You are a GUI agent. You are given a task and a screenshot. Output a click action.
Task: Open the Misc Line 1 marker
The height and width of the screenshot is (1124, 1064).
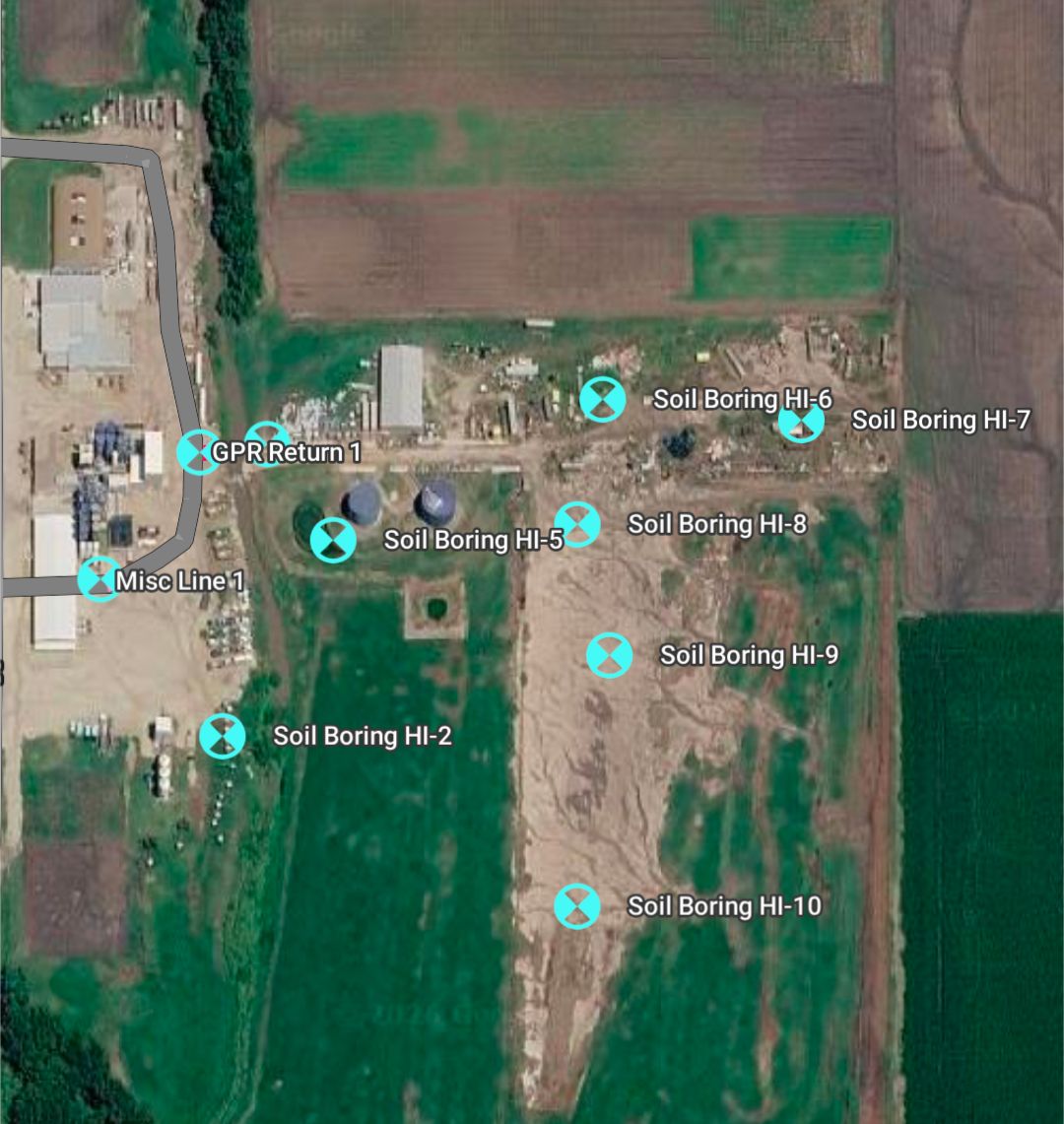click(x=100, y=578)
